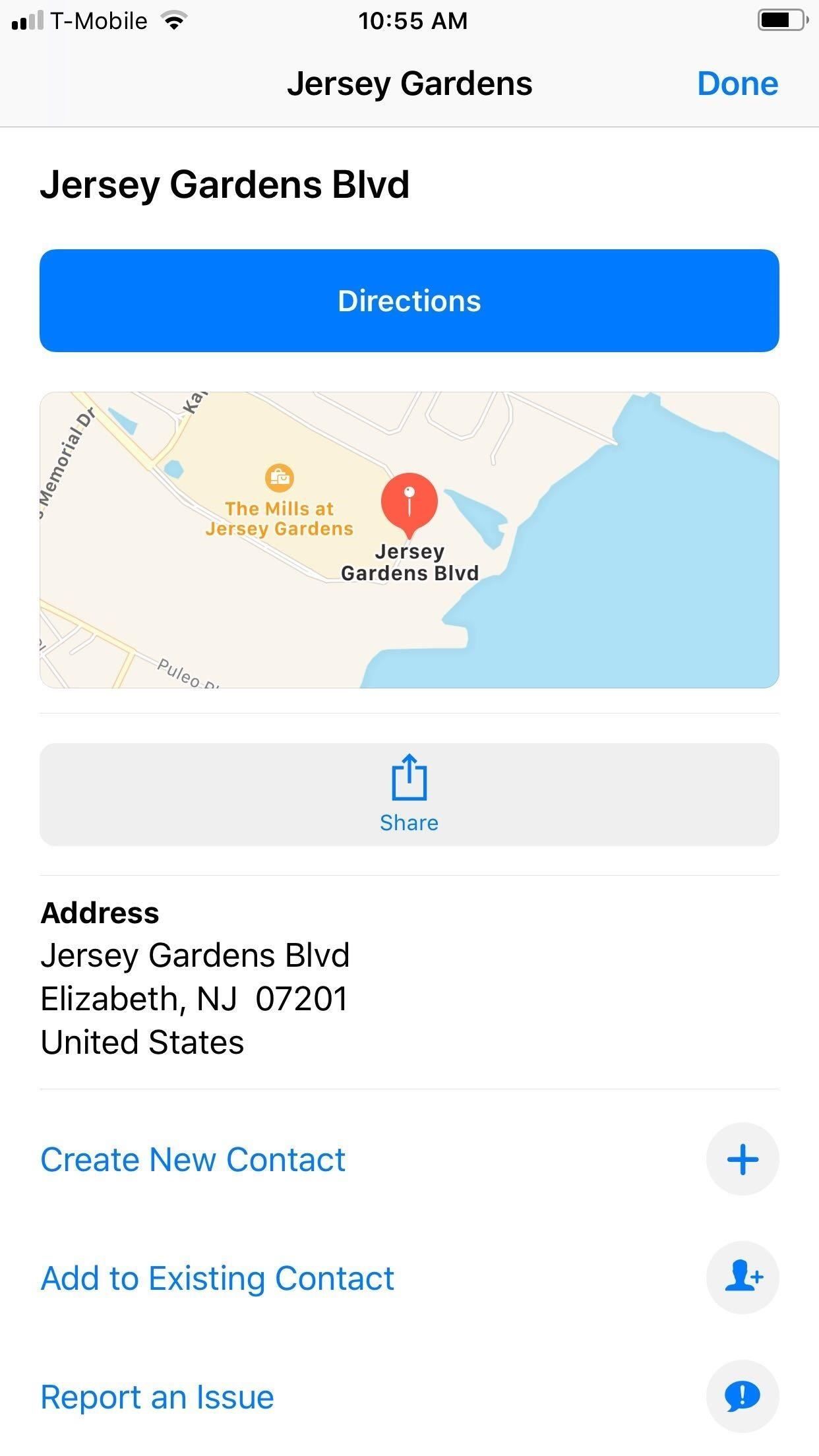Image resolution: width=819 pixels, height=1456 pixels.
Task: Tap the battery indicator in the status bar
Action: (x=781, y=20)
